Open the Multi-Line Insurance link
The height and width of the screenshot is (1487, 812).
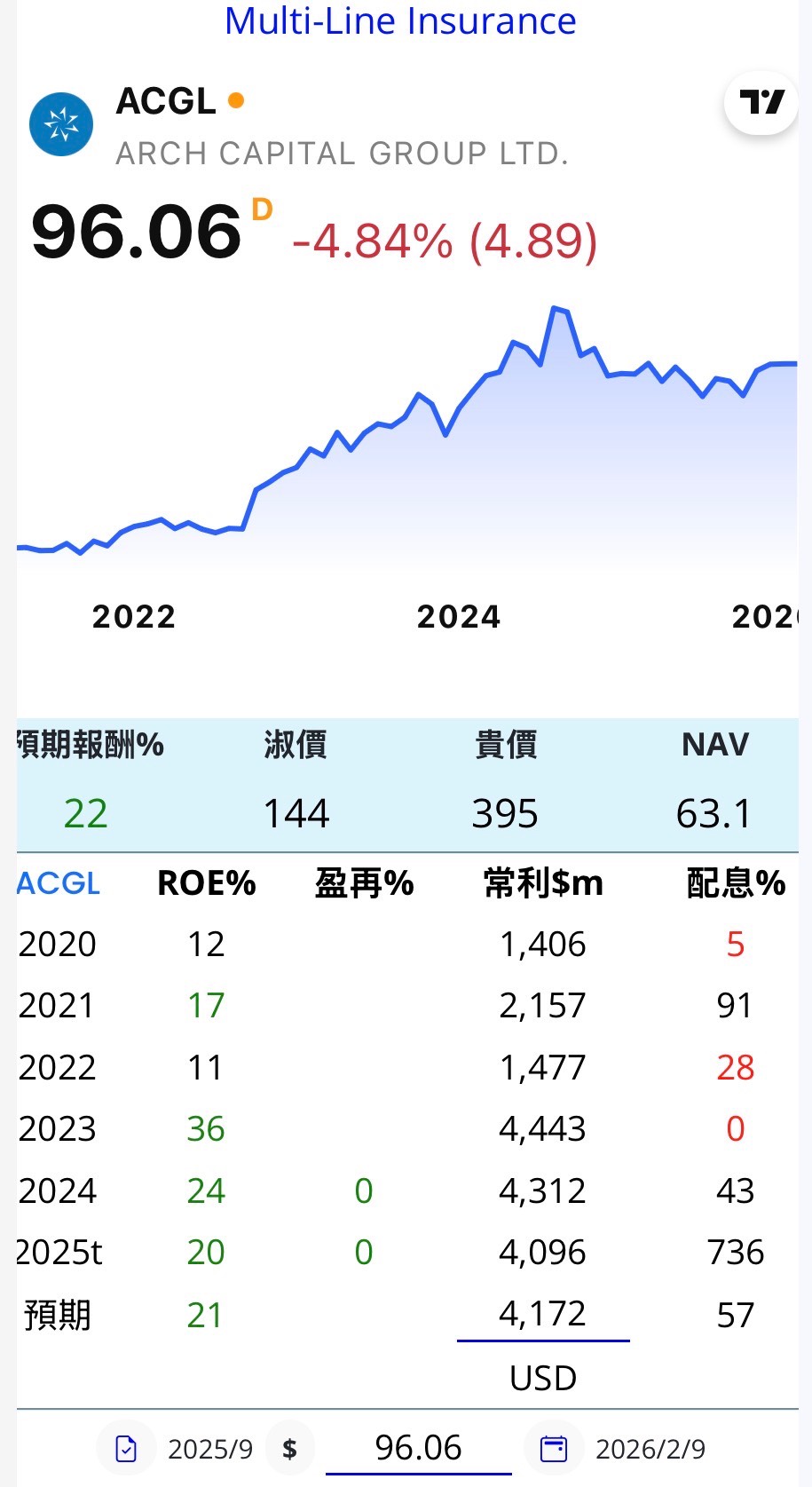(400, 21)
